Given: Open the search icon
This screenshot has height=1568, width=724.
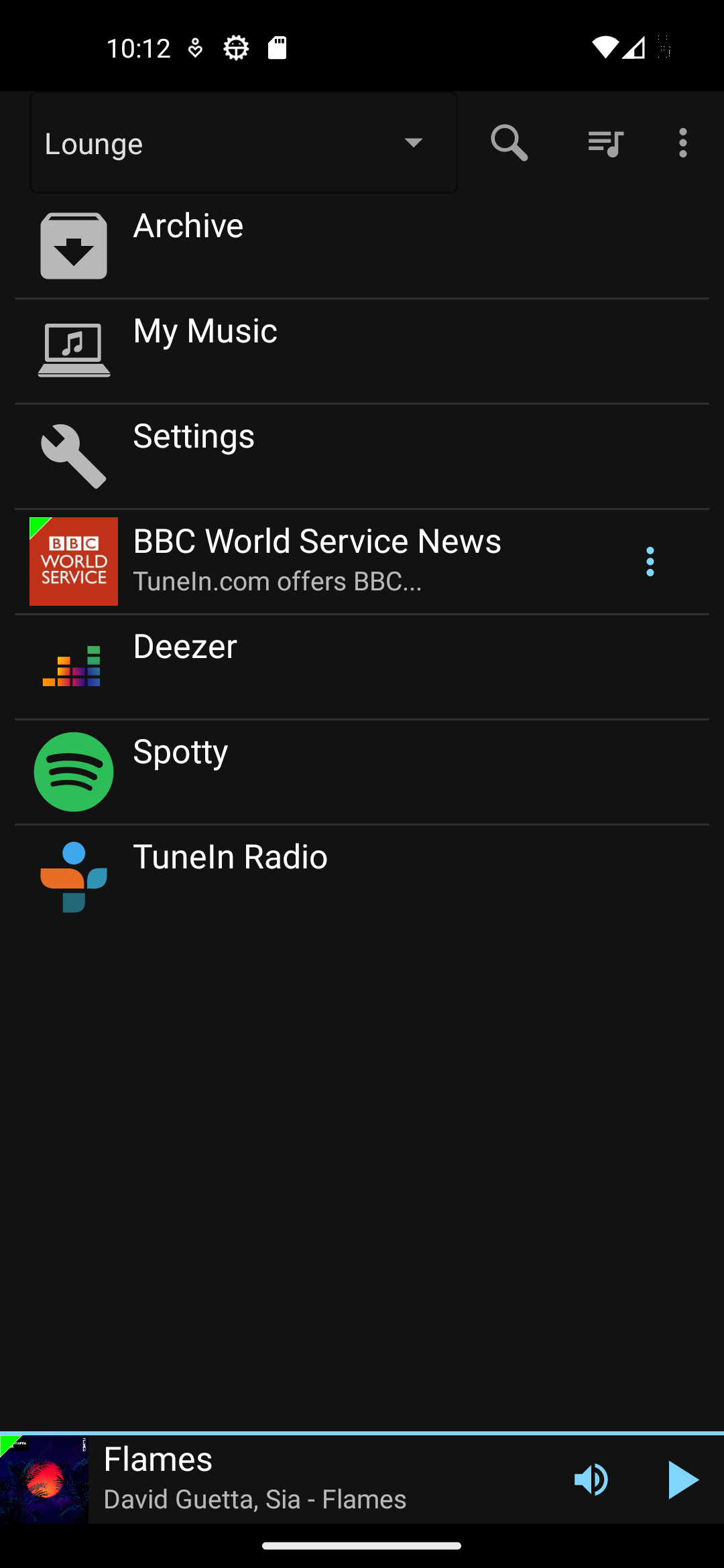Looking at the screenshot, I should 509,143.
